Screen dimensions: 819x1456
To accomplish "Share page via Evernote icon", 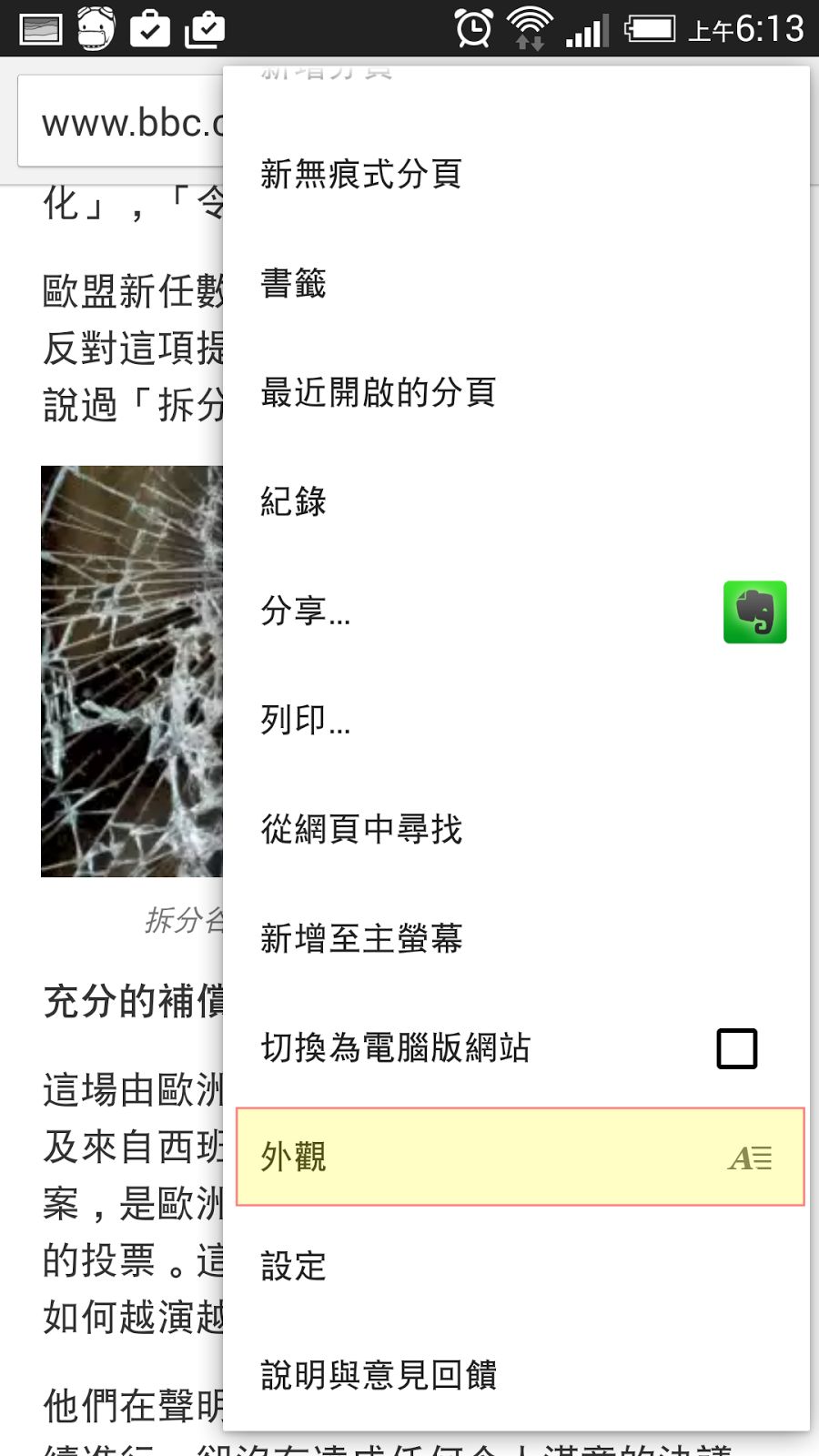I will tap(754, 612).
